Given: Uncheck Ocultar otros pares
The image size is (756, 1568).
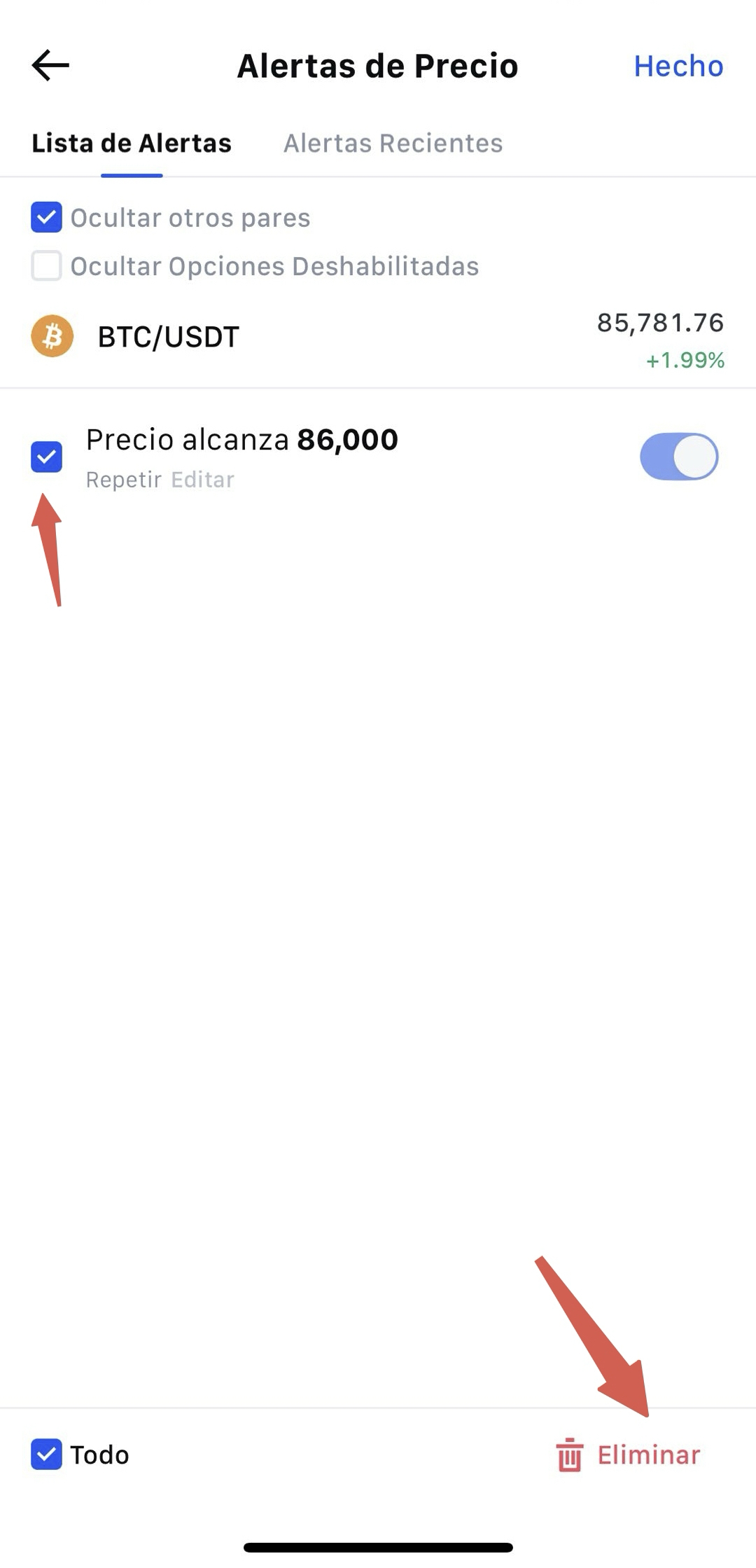Looking at the screenshot, I should pos(46,218).
